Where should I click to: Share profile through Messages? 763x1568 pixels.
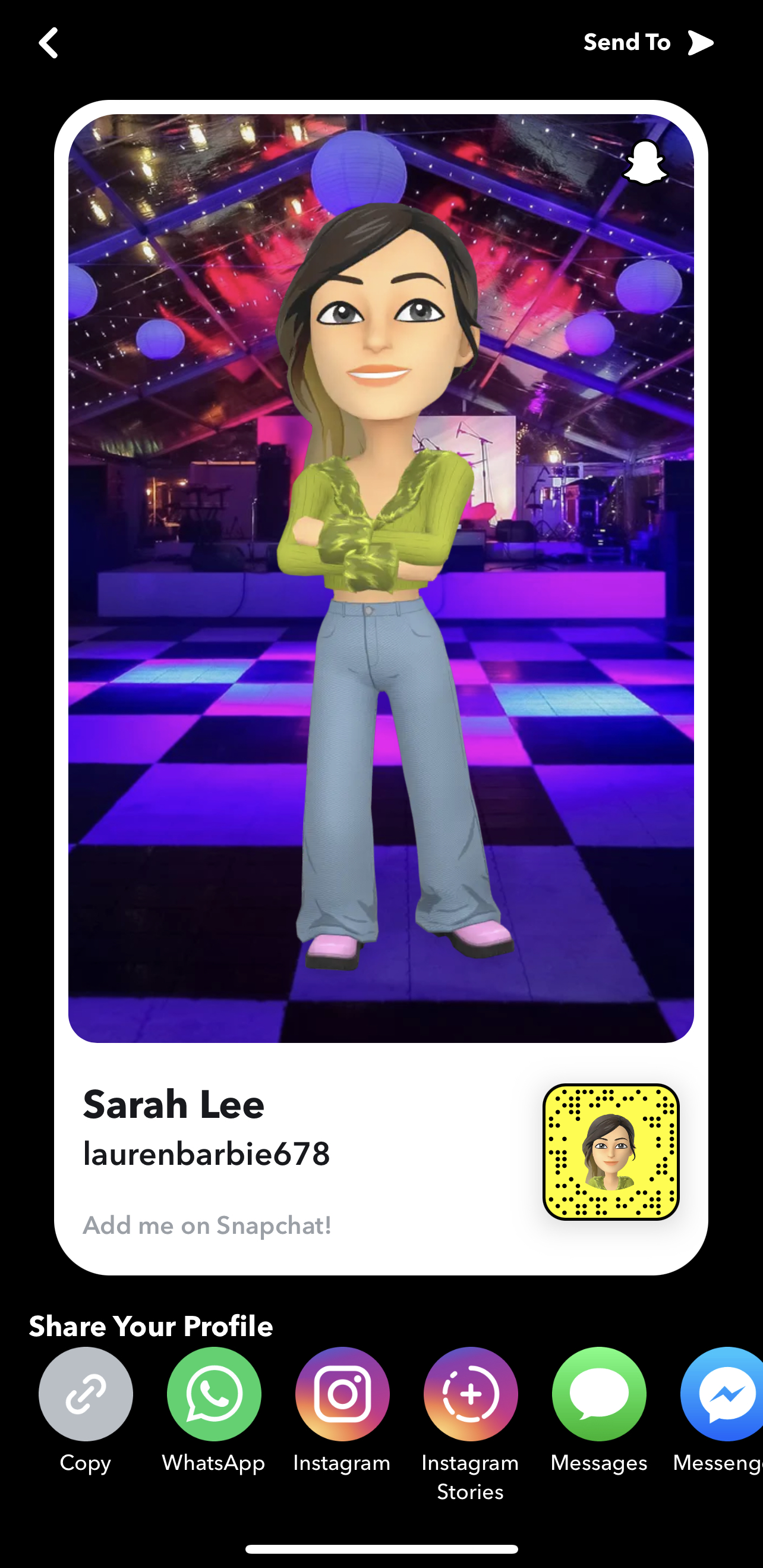point(599,1394)
